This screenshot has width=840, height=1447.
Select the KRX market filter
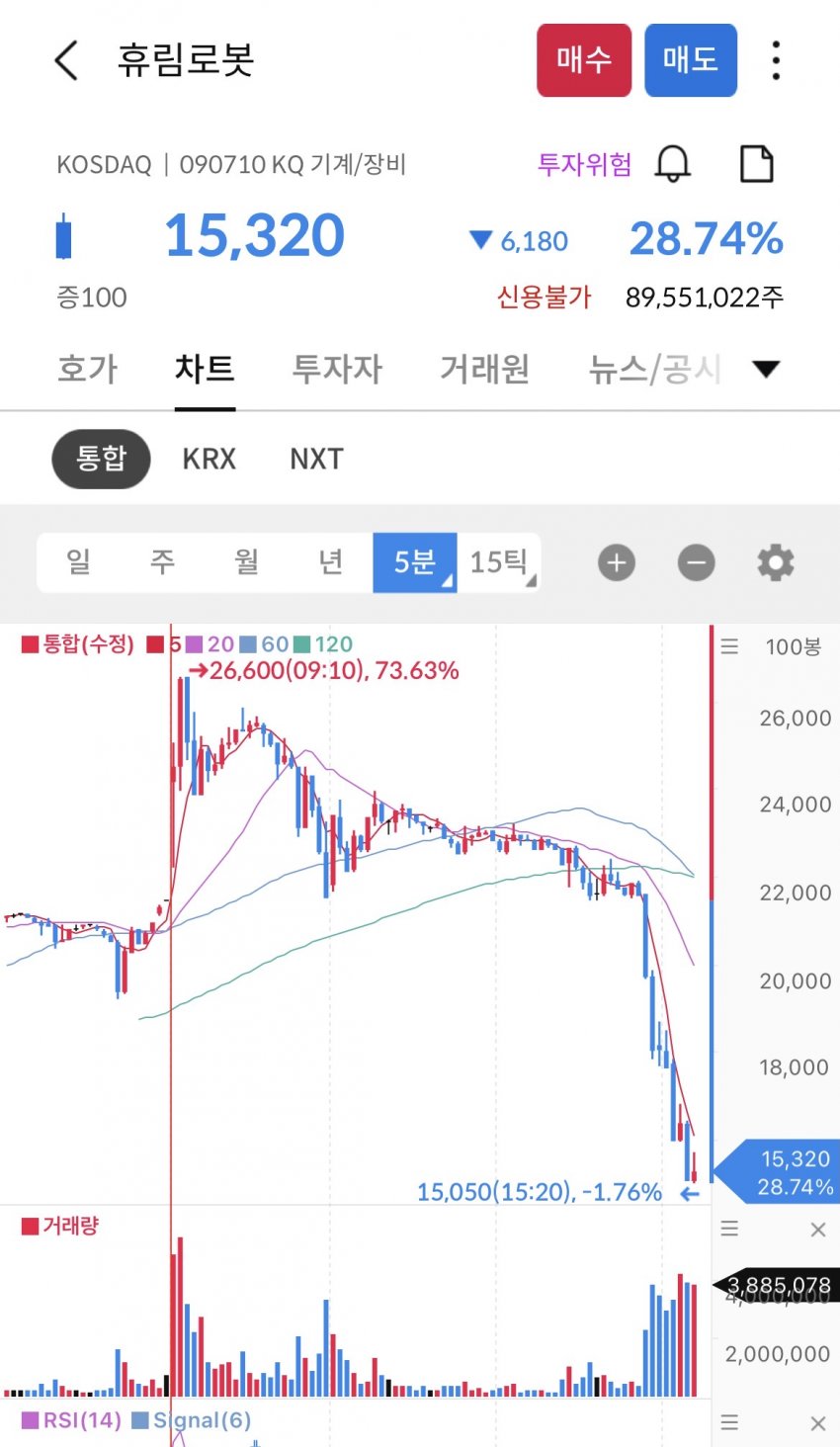tap(210, 459)
